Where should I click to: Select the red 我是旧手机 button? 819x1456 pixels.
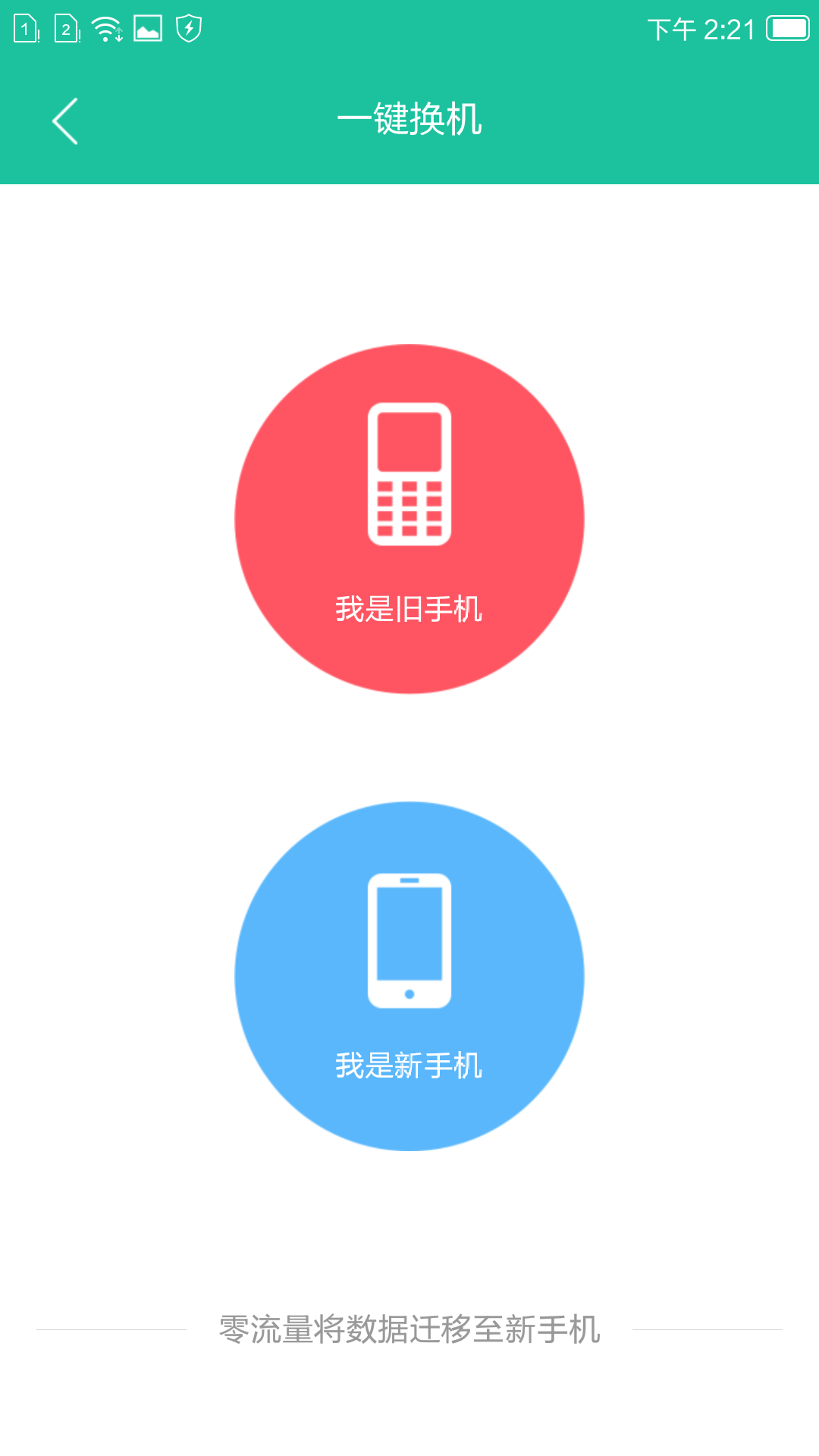click(409, 519)
